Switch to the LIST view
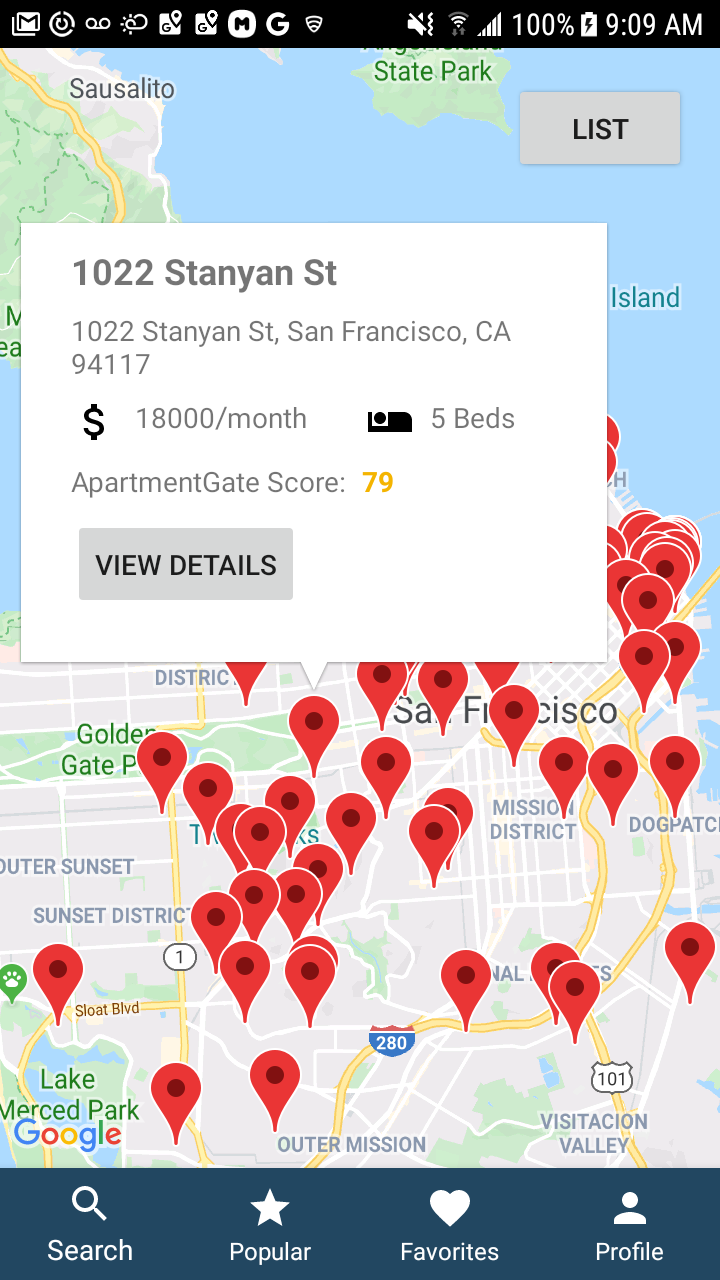The image size is (720, 1280). click(600, 129)
